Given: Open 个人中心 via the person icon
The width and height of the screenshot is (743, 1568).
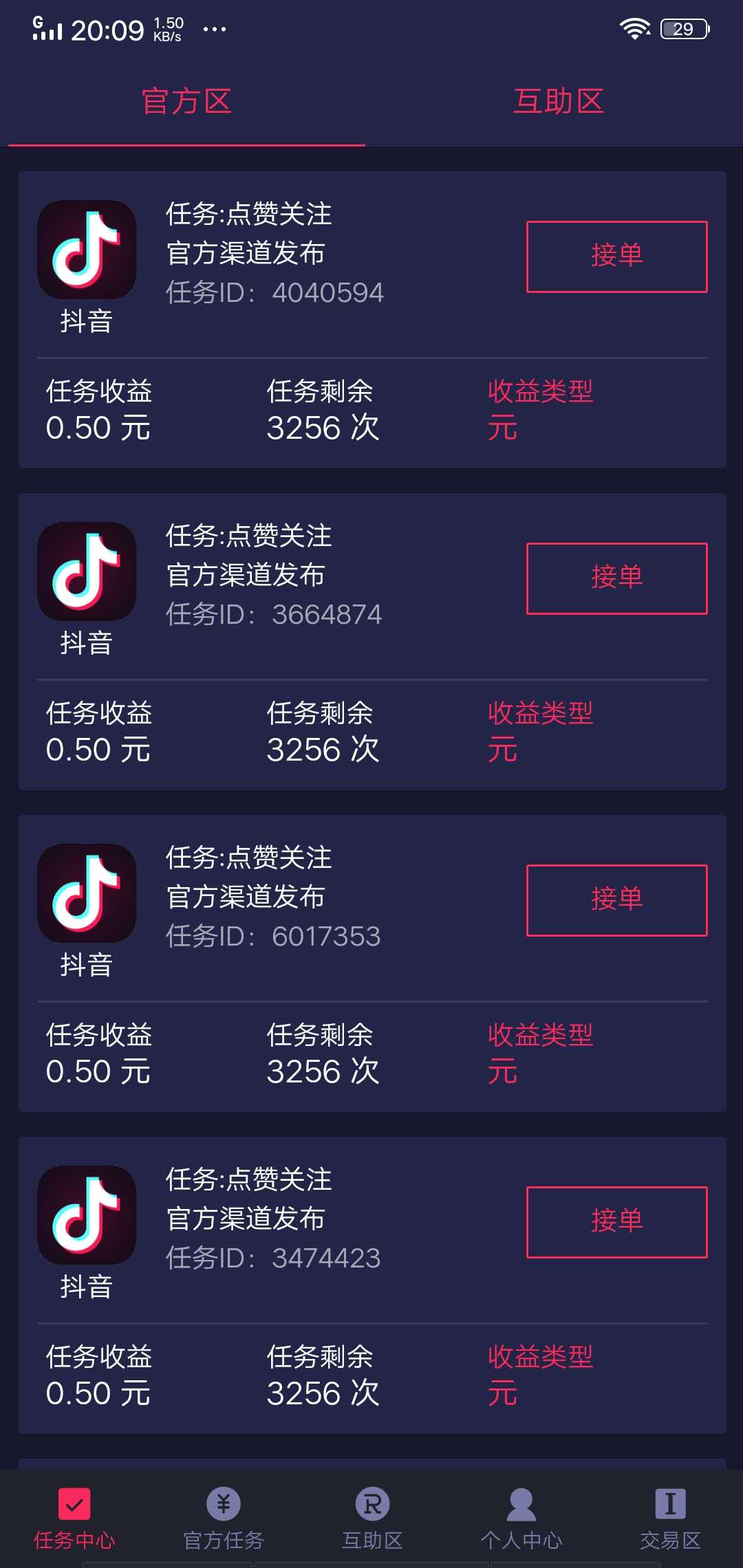Looking at the screenshot, I should point(520,1503).
